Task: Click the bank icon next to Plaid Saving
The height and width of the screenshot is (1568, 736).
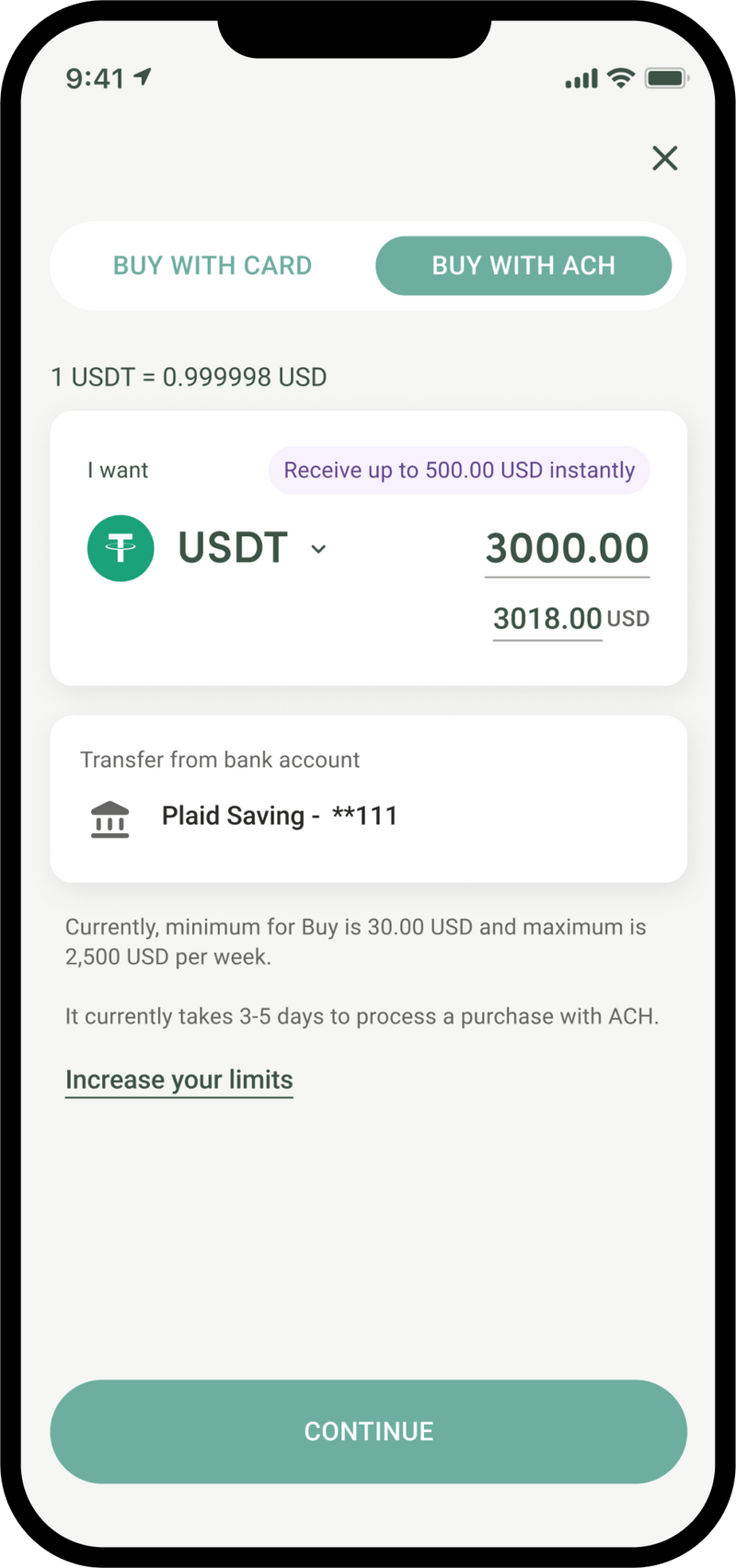Action: click(x=109, y=816)
